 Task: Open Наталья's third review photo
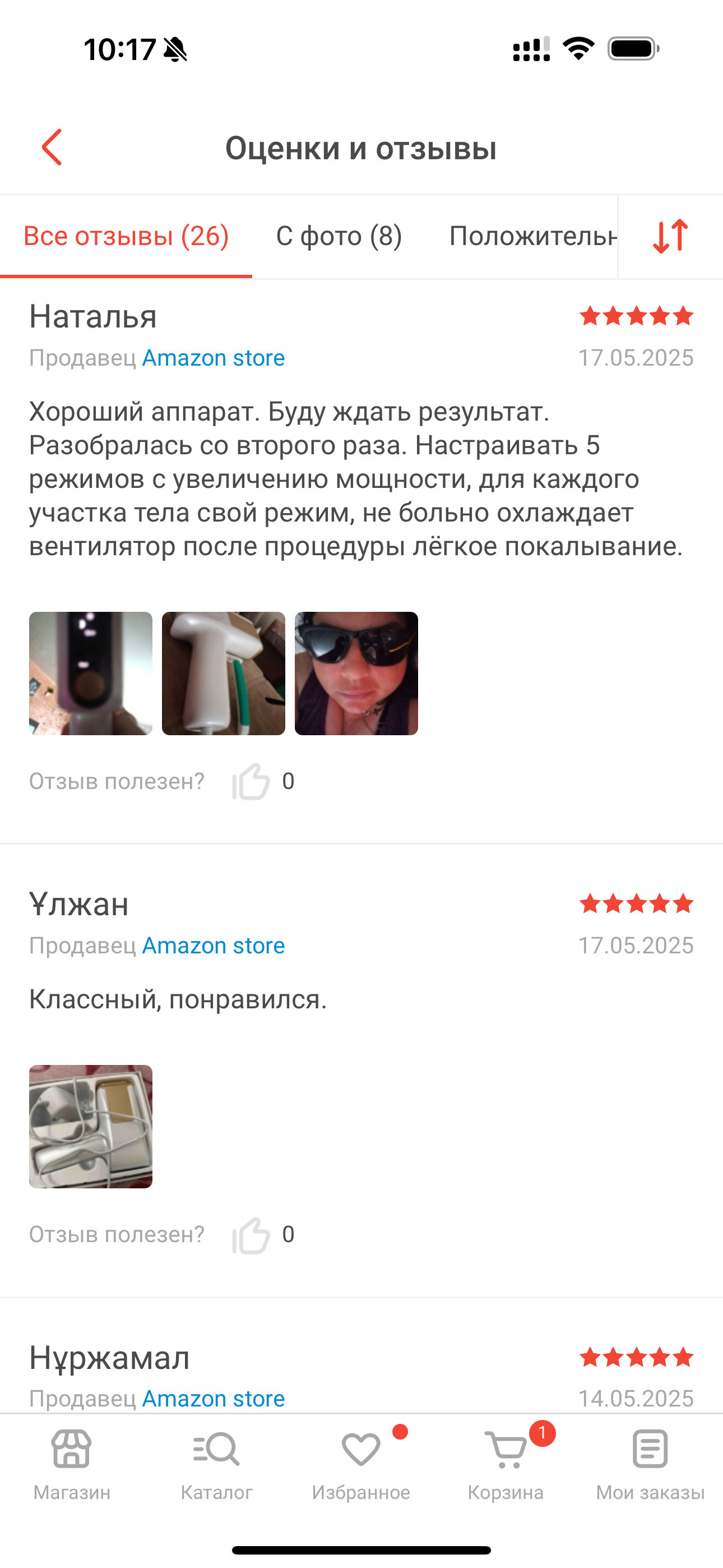pos(356,673)
